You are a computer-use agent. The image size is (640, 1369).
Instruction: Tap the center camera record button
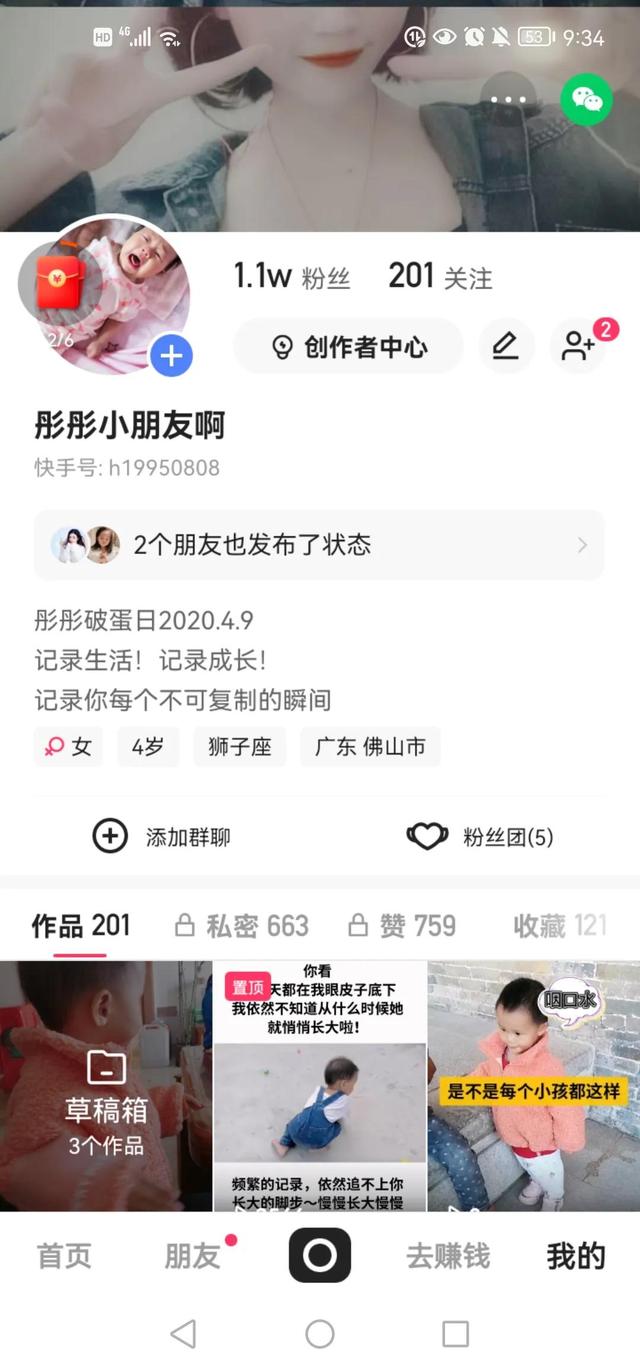coord(320,1255)
